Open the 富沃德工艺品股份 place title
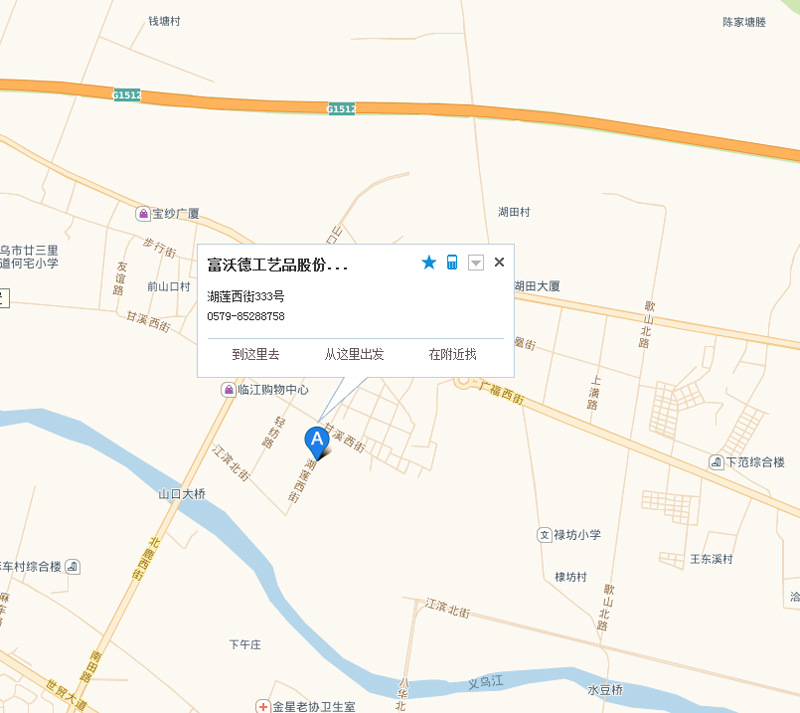The height and width of the screenshot is (713, 800). [x=277, y=265]
